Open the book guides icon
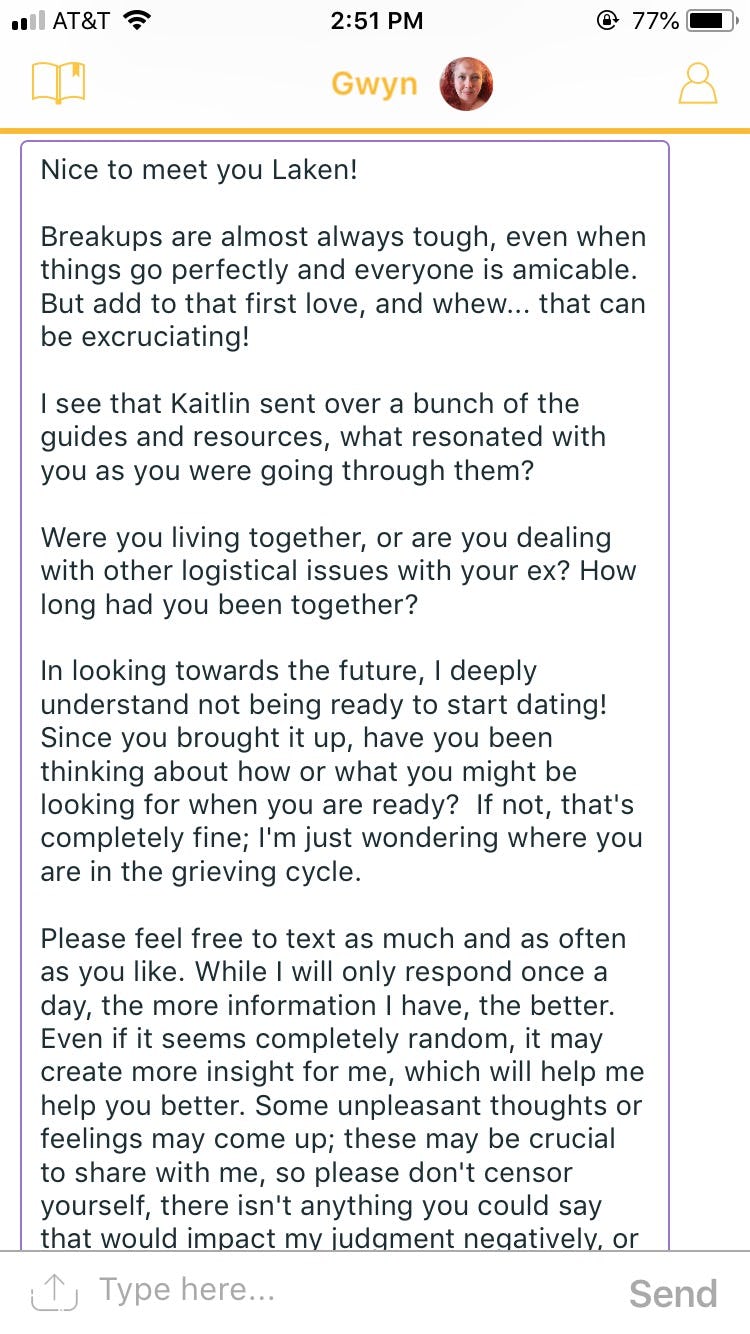The image size is (750, 1334). [x=59, y=83]
